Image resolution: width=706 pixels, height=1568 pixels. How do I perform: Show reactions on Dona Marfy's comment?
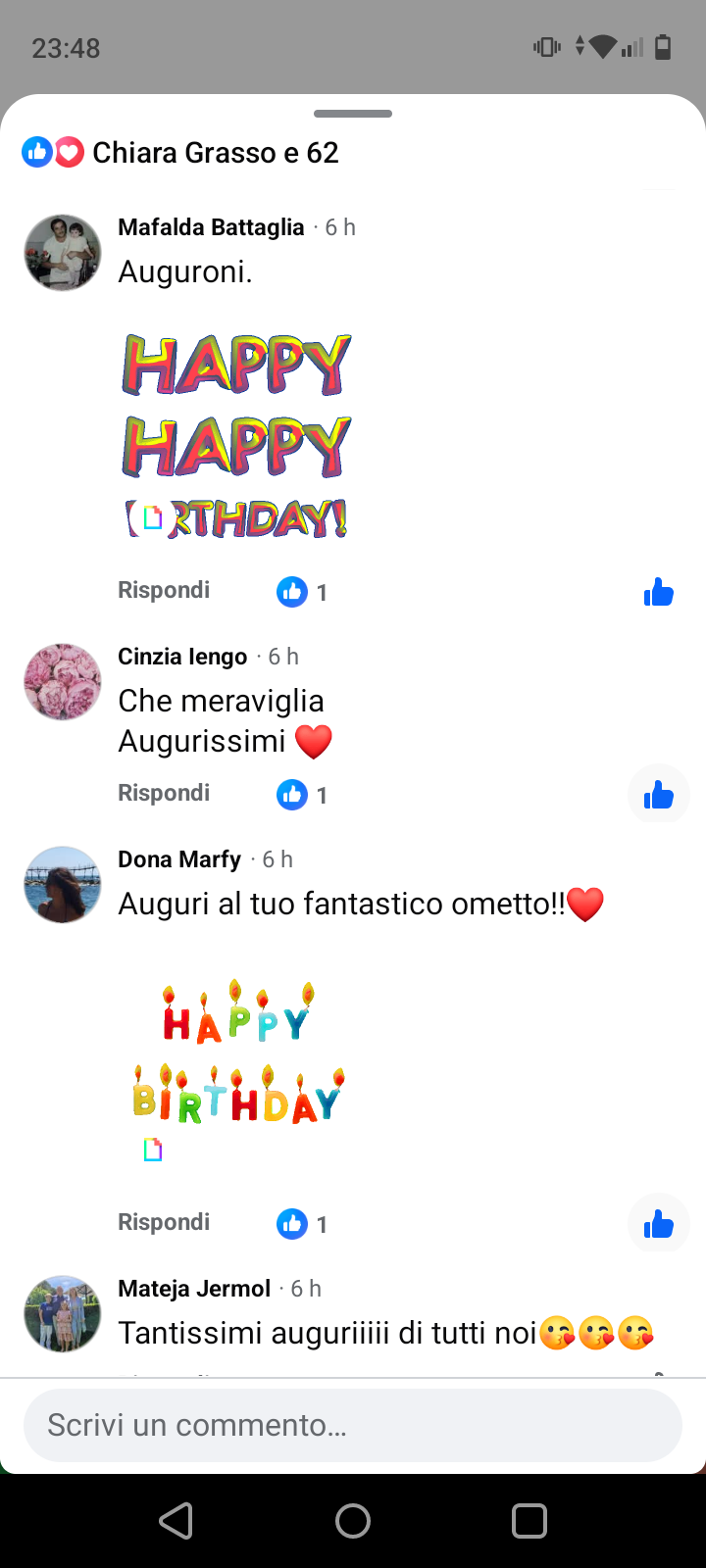(302, 1224)
